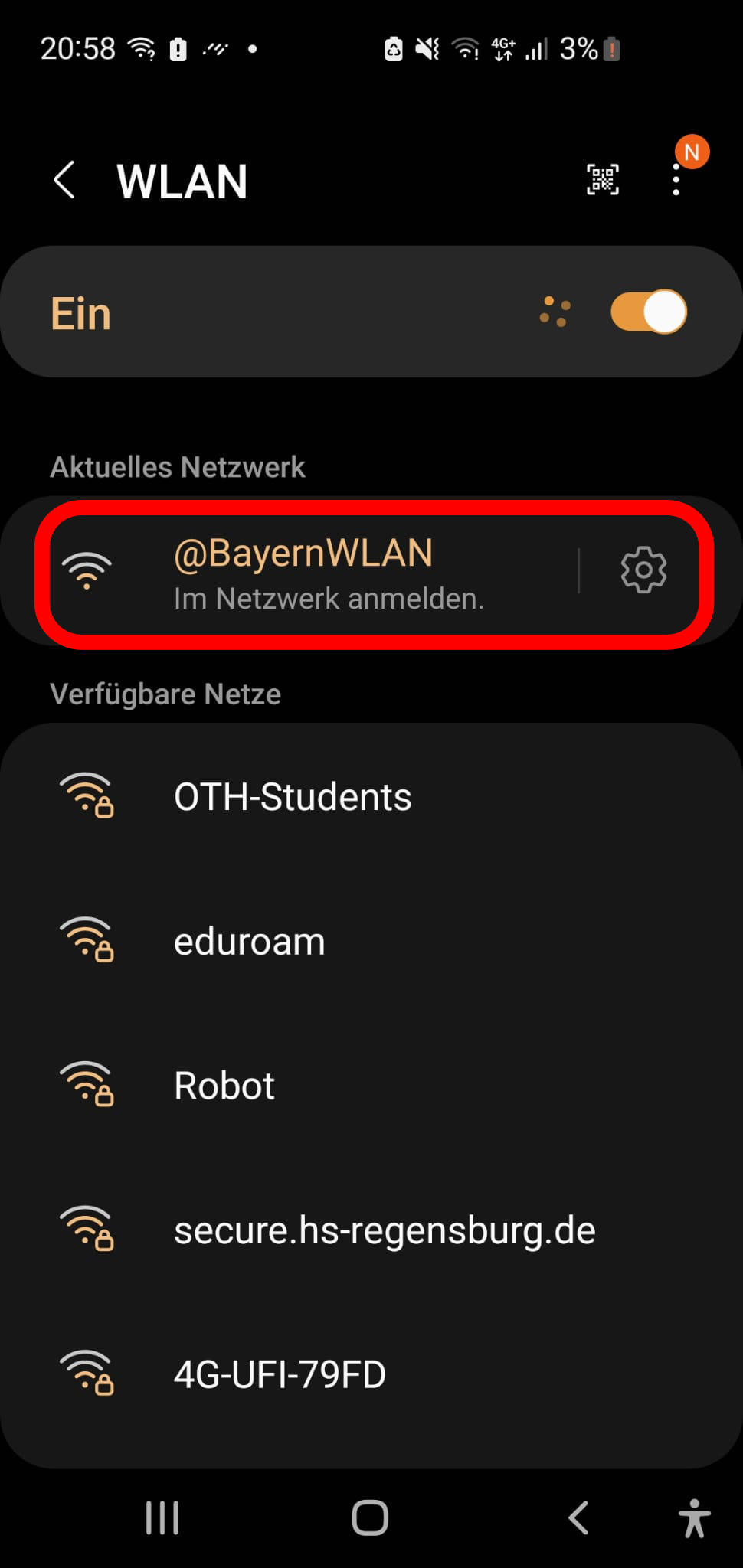Open the accessibility shortcut button
The width and height of the screenshot is (743, 1568).
[694, 1517]
